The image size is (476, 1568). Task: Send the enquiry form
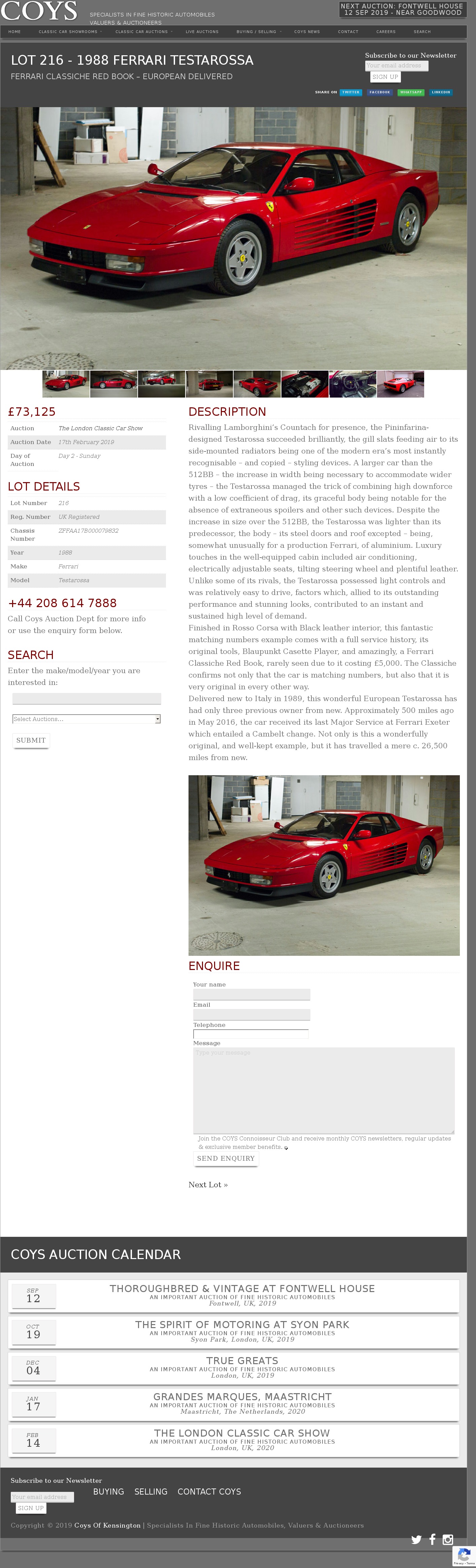tap(226, 1158)
